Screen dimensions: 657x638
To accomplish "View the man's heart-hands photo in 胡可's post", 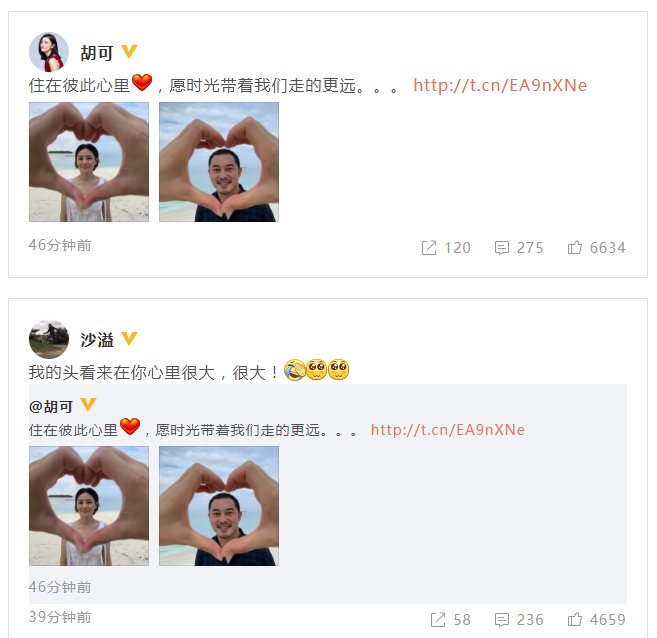I will (x=219, y=162).
